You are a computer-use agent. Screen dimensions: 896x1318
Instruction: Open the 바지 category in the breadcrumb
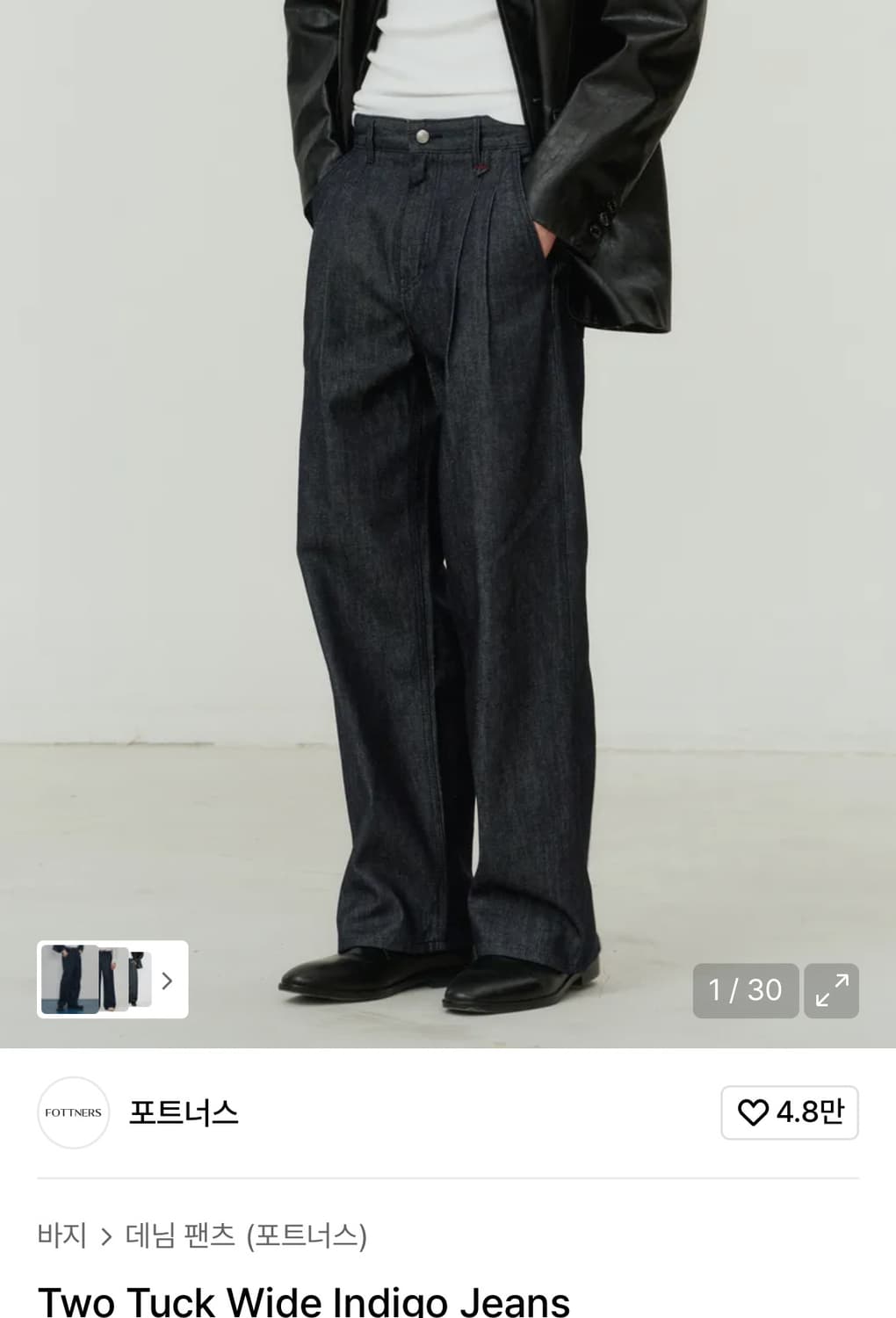pyautogui.click(x=63, y=1234)
